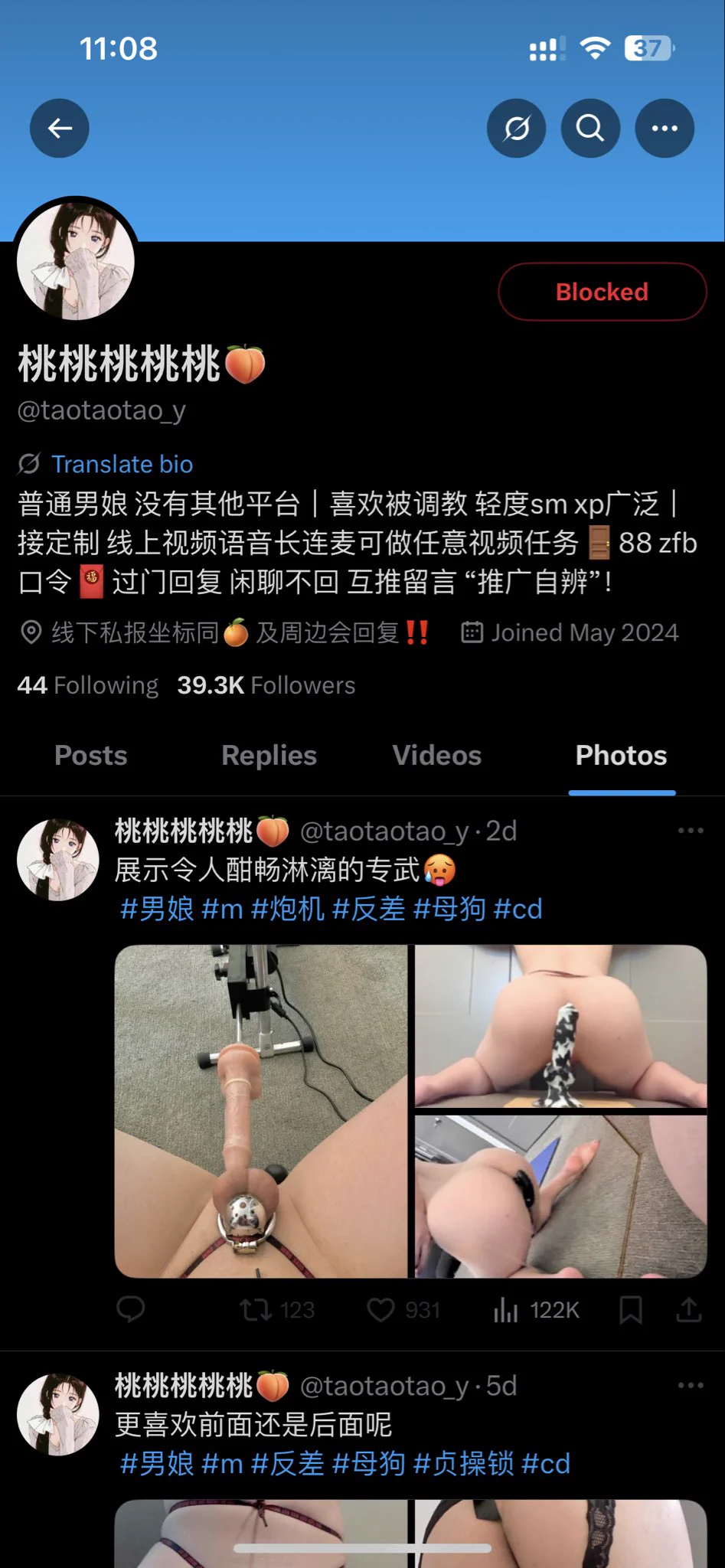Screen dimensions: 725x1568
Task: Share the 2d post
Action: pos(688,1310)
